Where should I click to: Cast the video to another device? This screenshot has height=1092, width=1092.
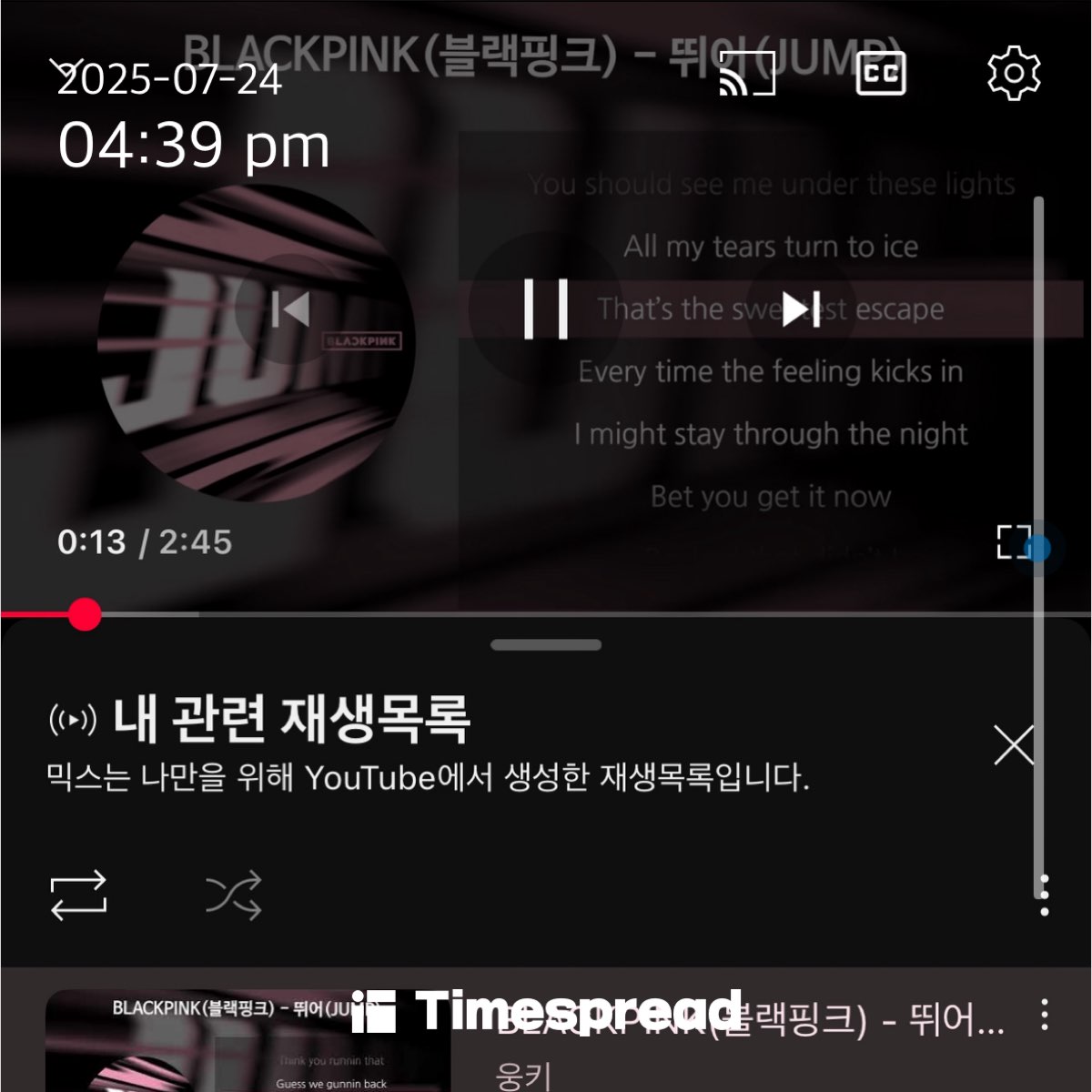(747, 73)
